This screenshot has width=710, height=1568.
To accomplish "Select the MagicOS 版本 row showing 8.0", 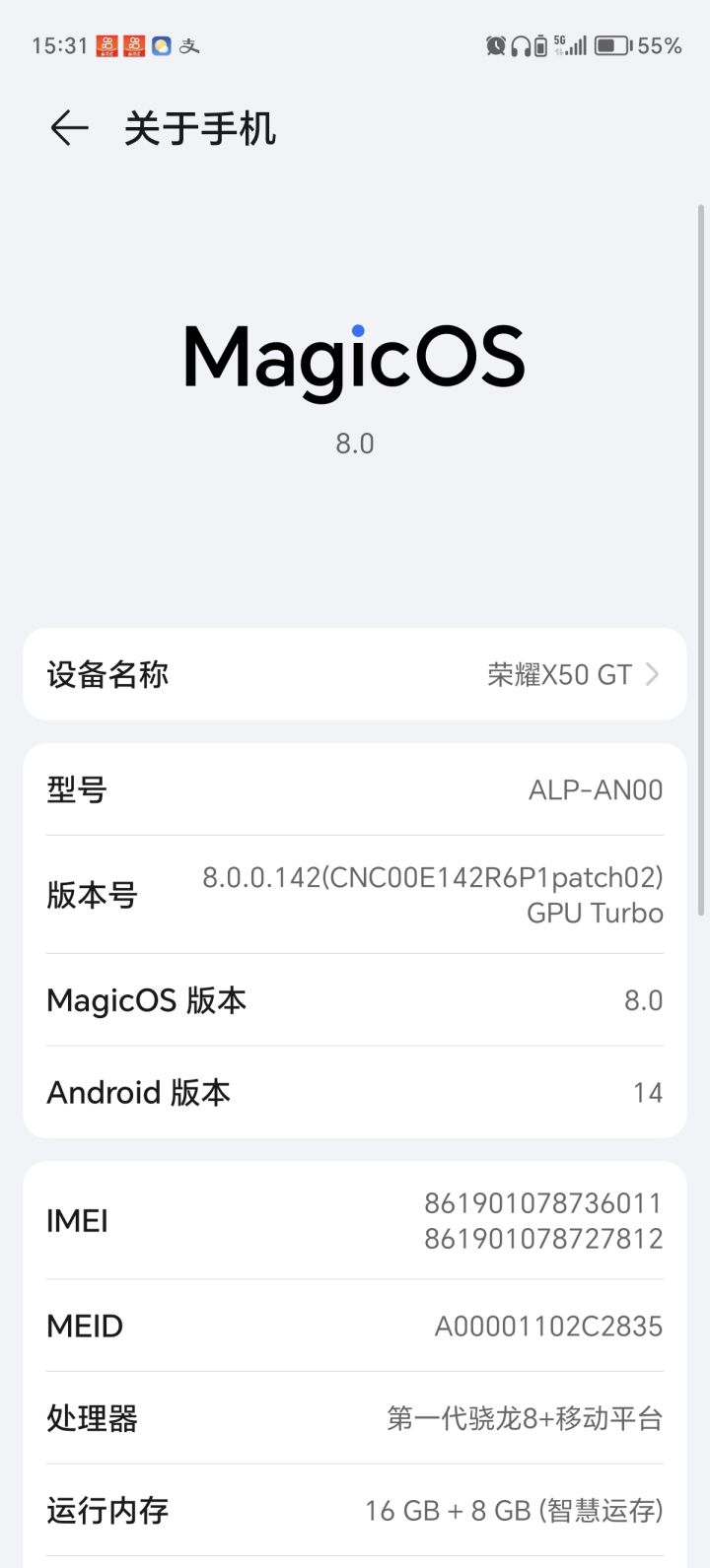I will click(x=355, y=1000).
